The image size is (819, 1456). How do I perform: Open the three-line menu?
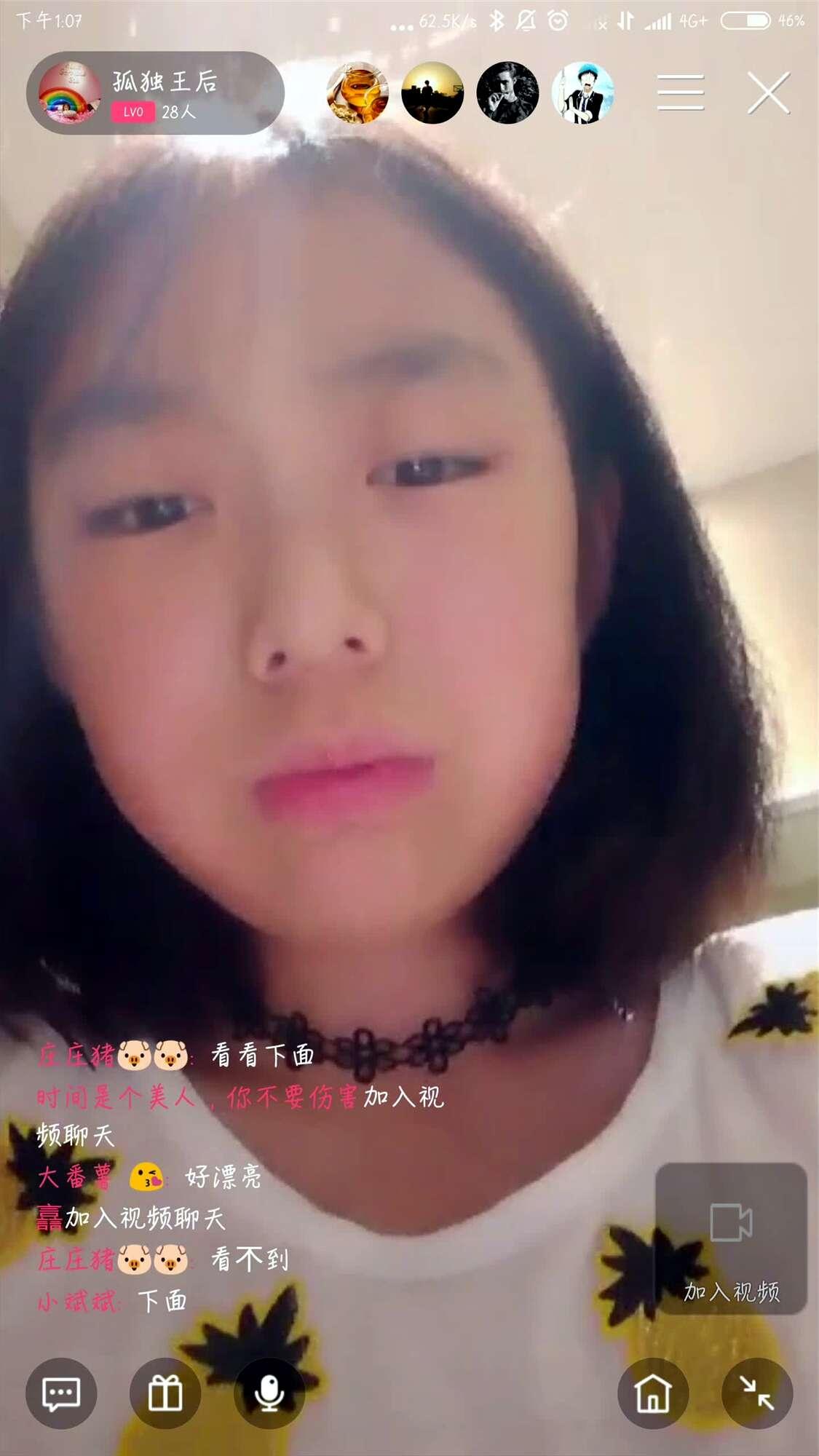coord(680,93)
